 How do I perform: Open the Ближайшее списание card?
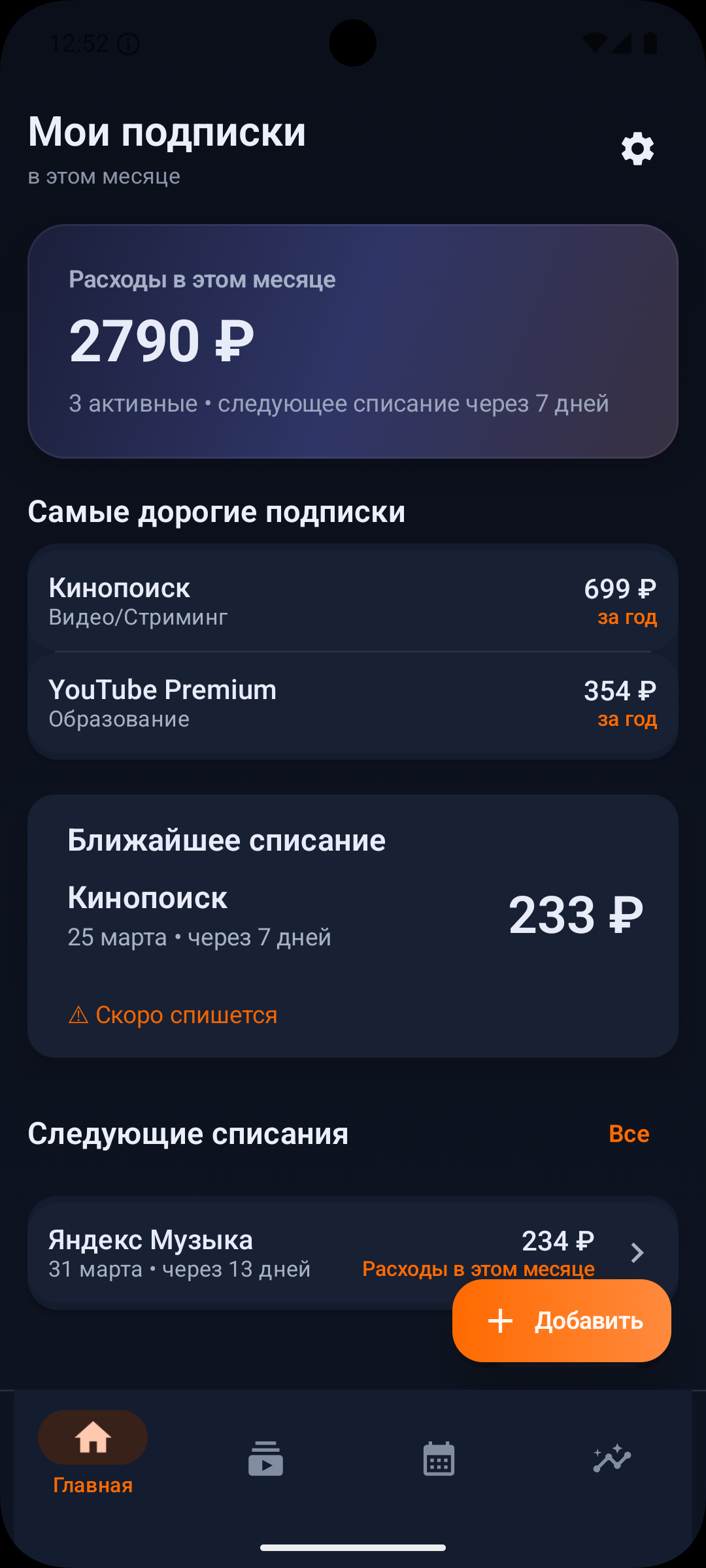[353, 924]
